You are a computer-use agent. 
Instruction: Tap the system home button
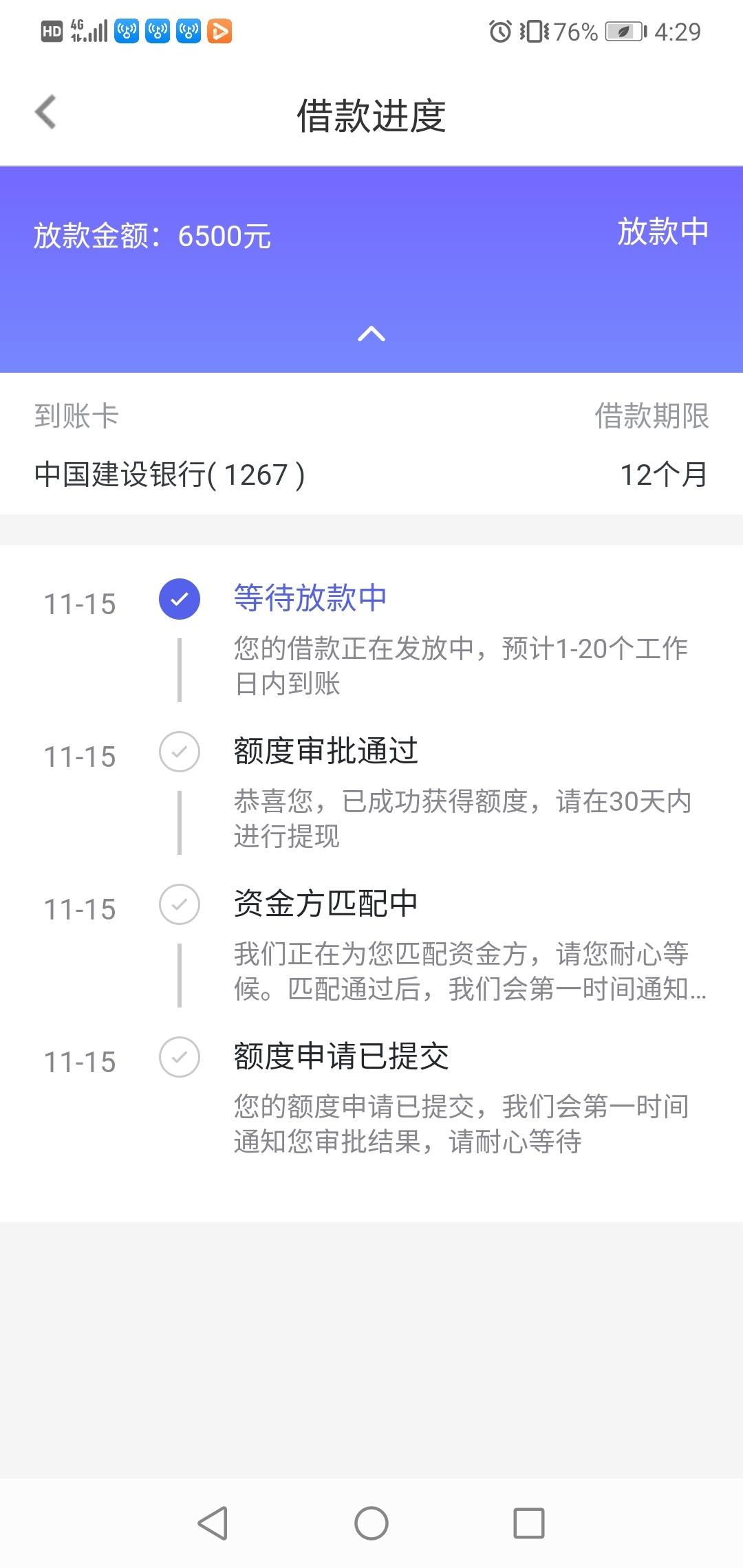pyautogui.click(x=371, y=1523)
